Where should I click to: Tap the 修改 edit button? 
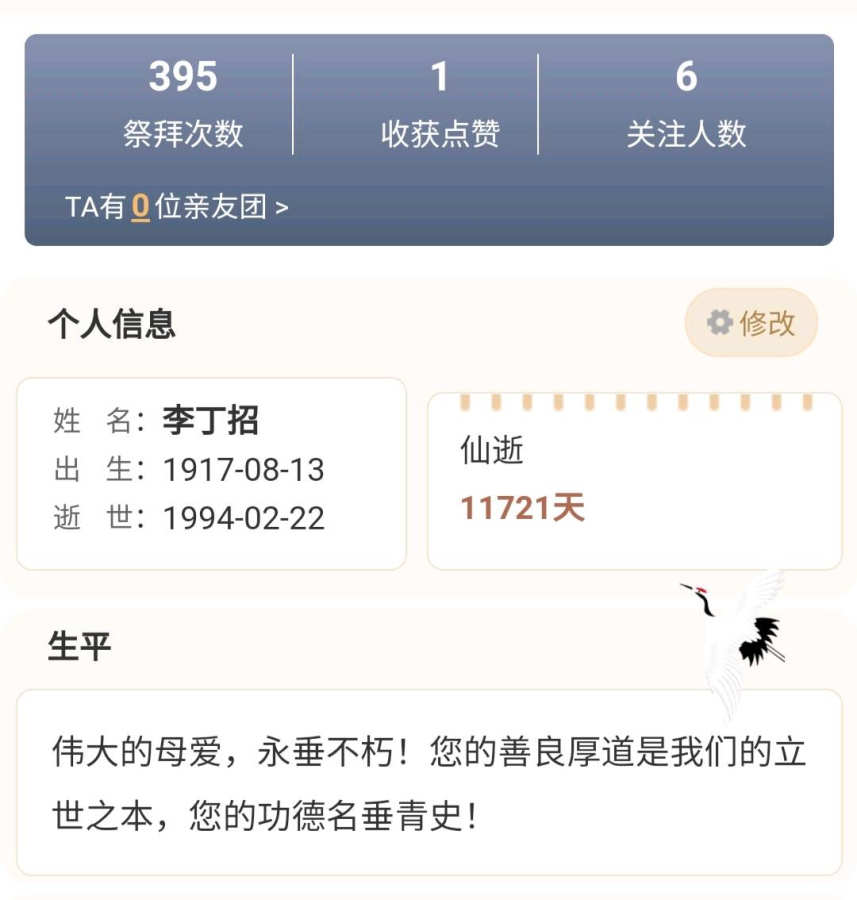[751, 323]
